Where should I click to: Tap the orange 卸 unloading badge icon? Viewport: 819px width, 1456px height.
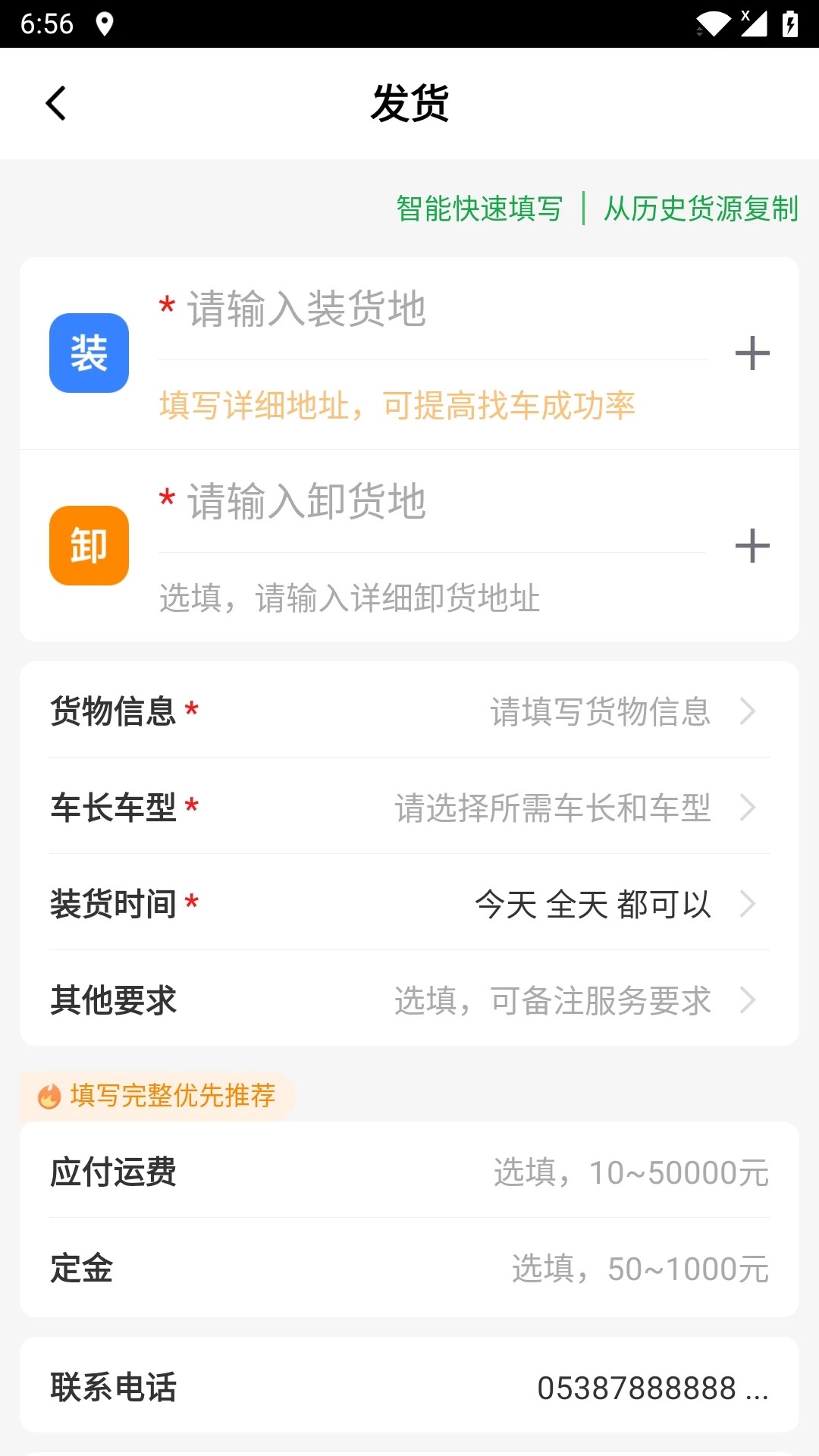pyautogui.click(x=88, y=545)
